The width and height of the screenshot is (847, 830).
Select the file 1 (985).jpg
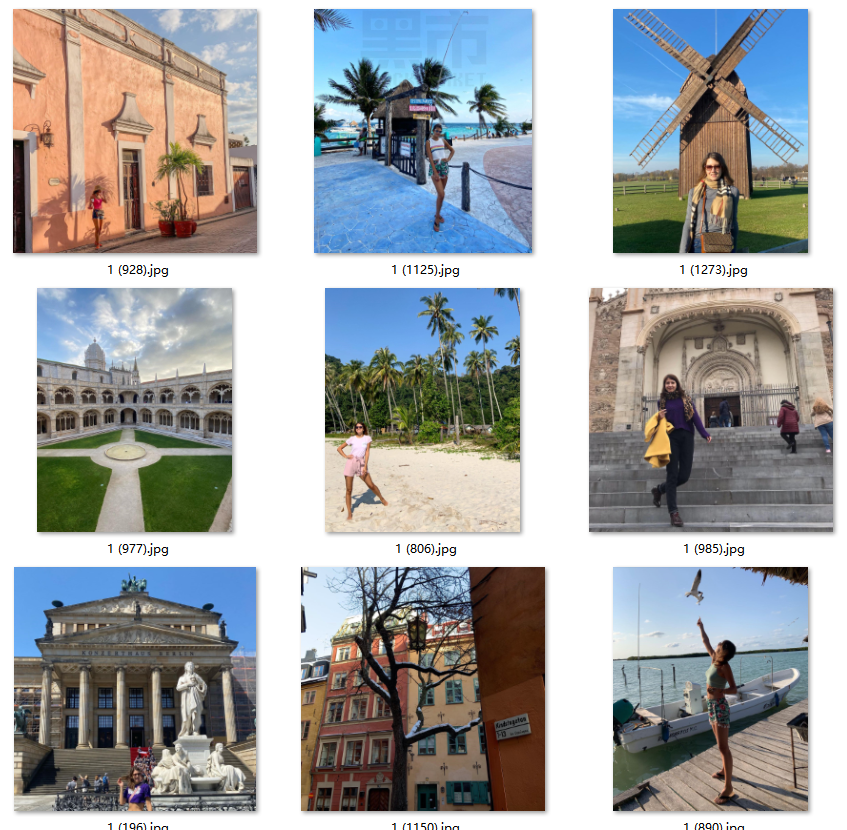tap(711, 410)
